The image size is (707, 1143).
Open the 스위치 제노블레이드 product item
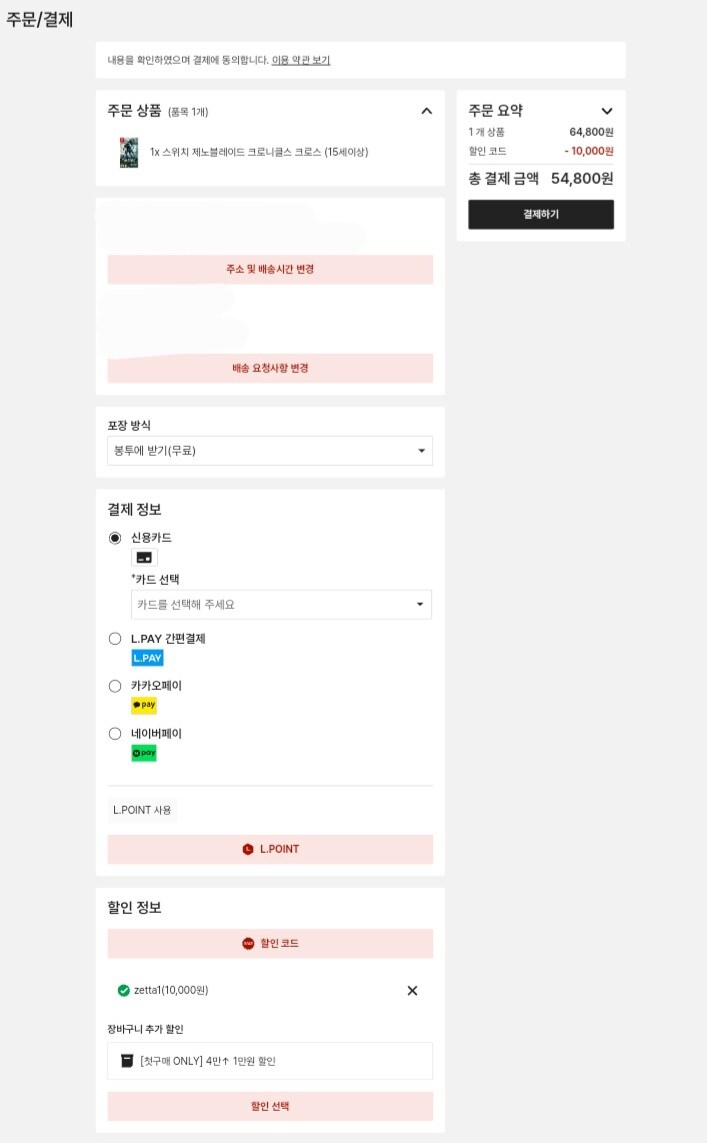click(x=258, y=152)
